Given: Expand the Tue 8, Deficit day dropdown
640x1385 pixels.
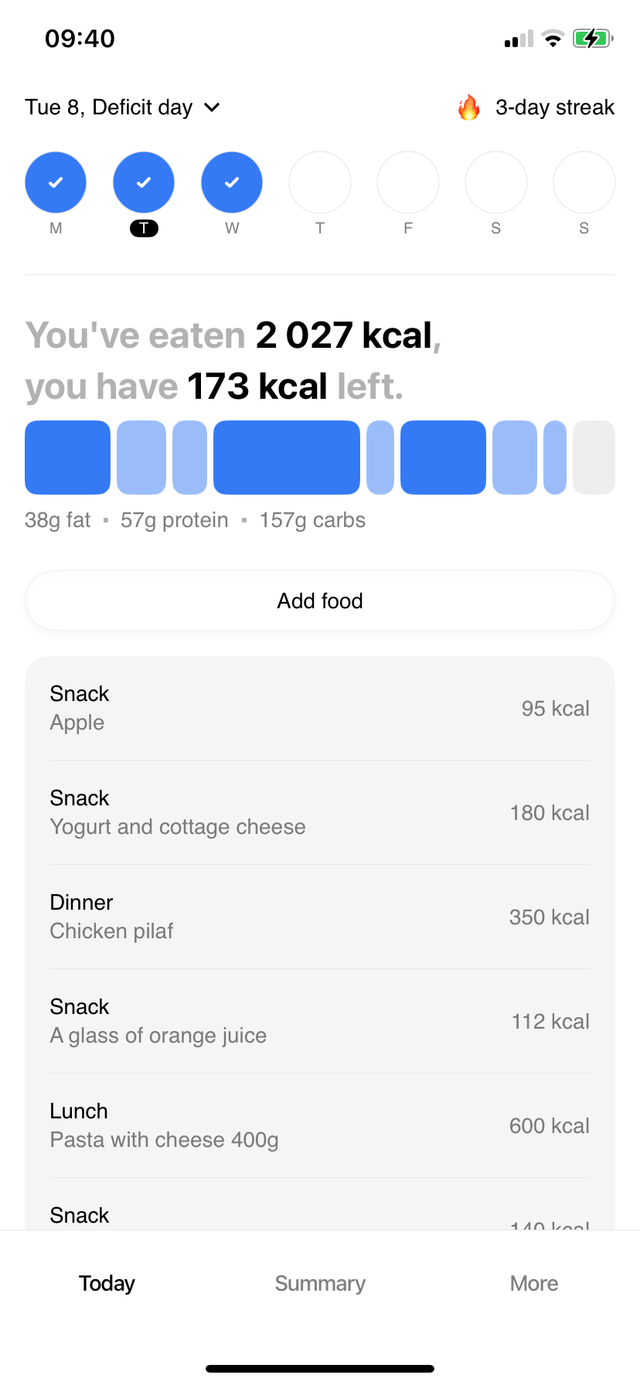Looking at the screenshot, I should coord(122,107).
